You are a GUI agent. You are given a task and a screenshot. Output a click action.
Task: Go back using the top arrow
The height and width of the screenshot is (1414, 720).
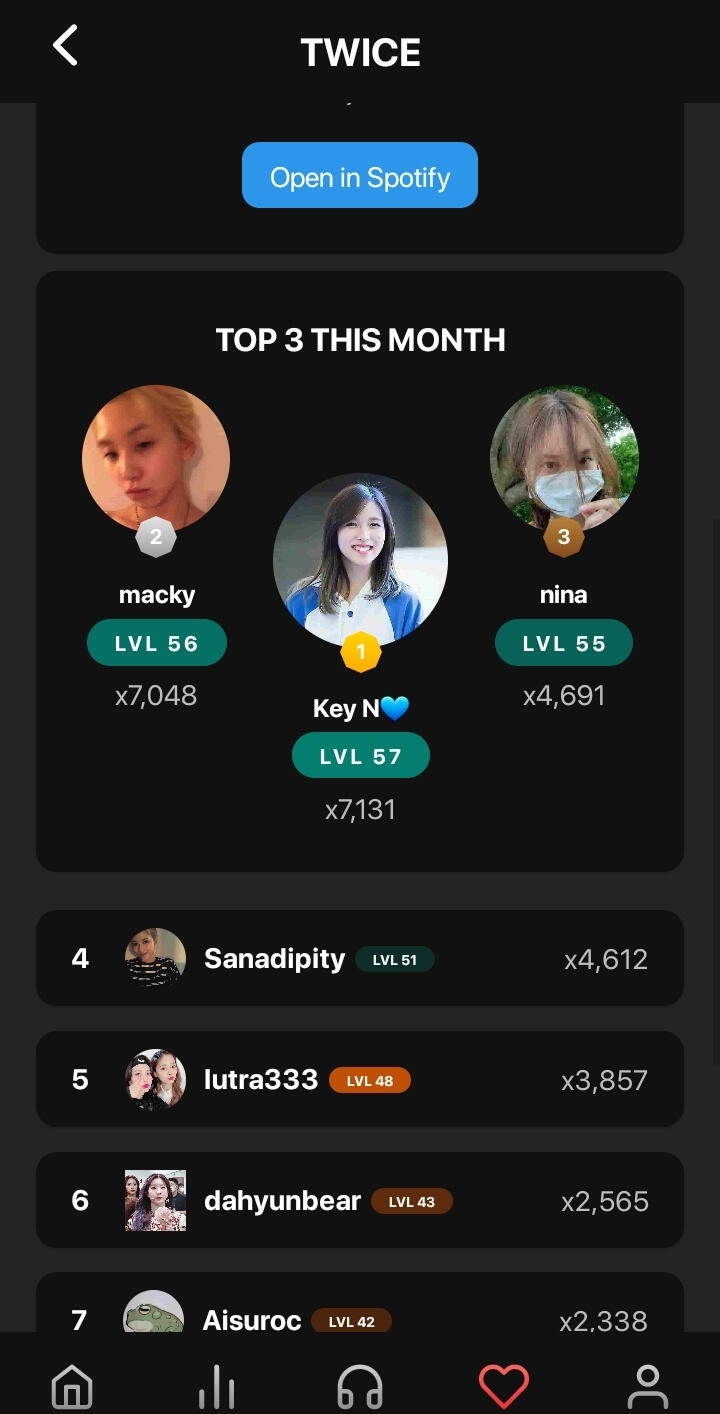pyautogui.click(x=66, y=47)
